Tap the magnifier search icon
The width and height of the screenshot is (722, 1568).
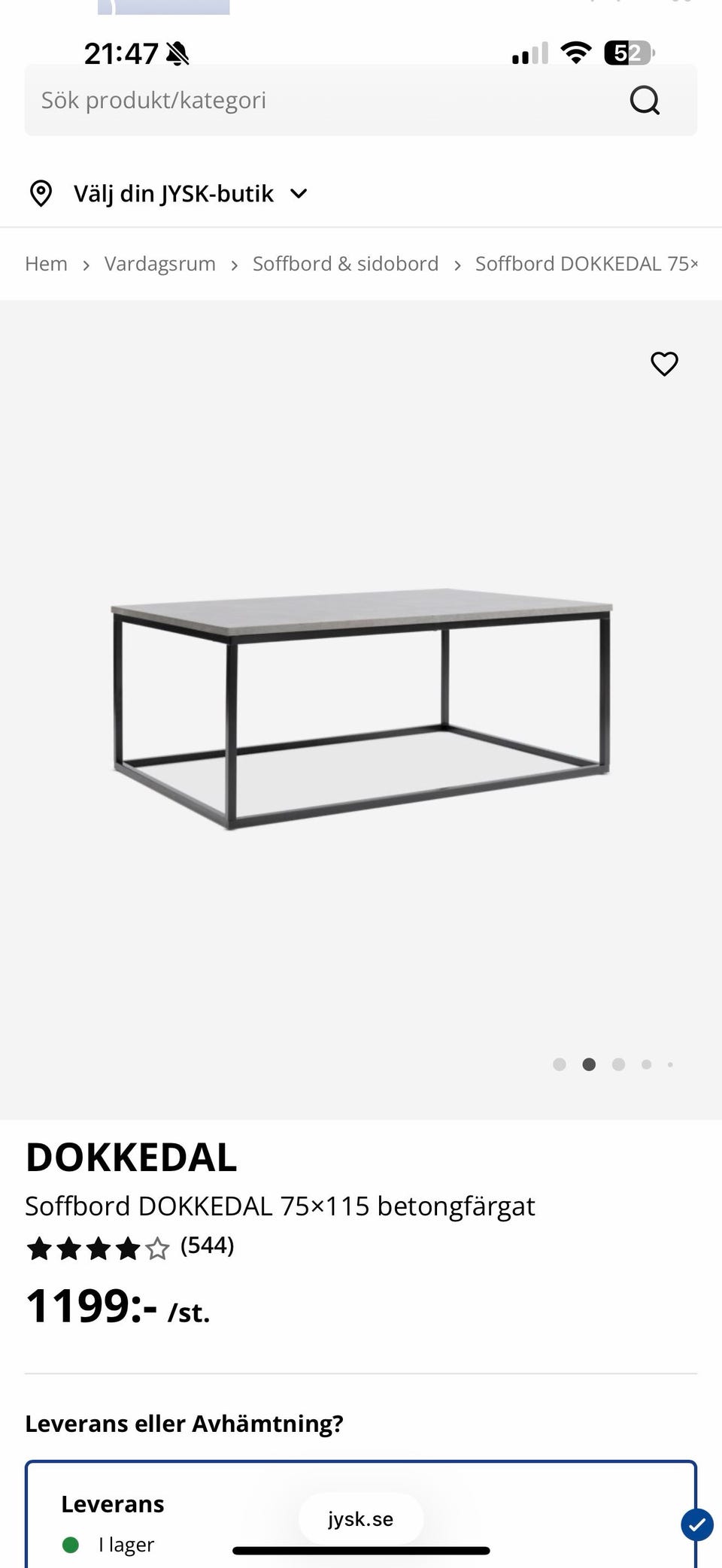pos(645,100)
